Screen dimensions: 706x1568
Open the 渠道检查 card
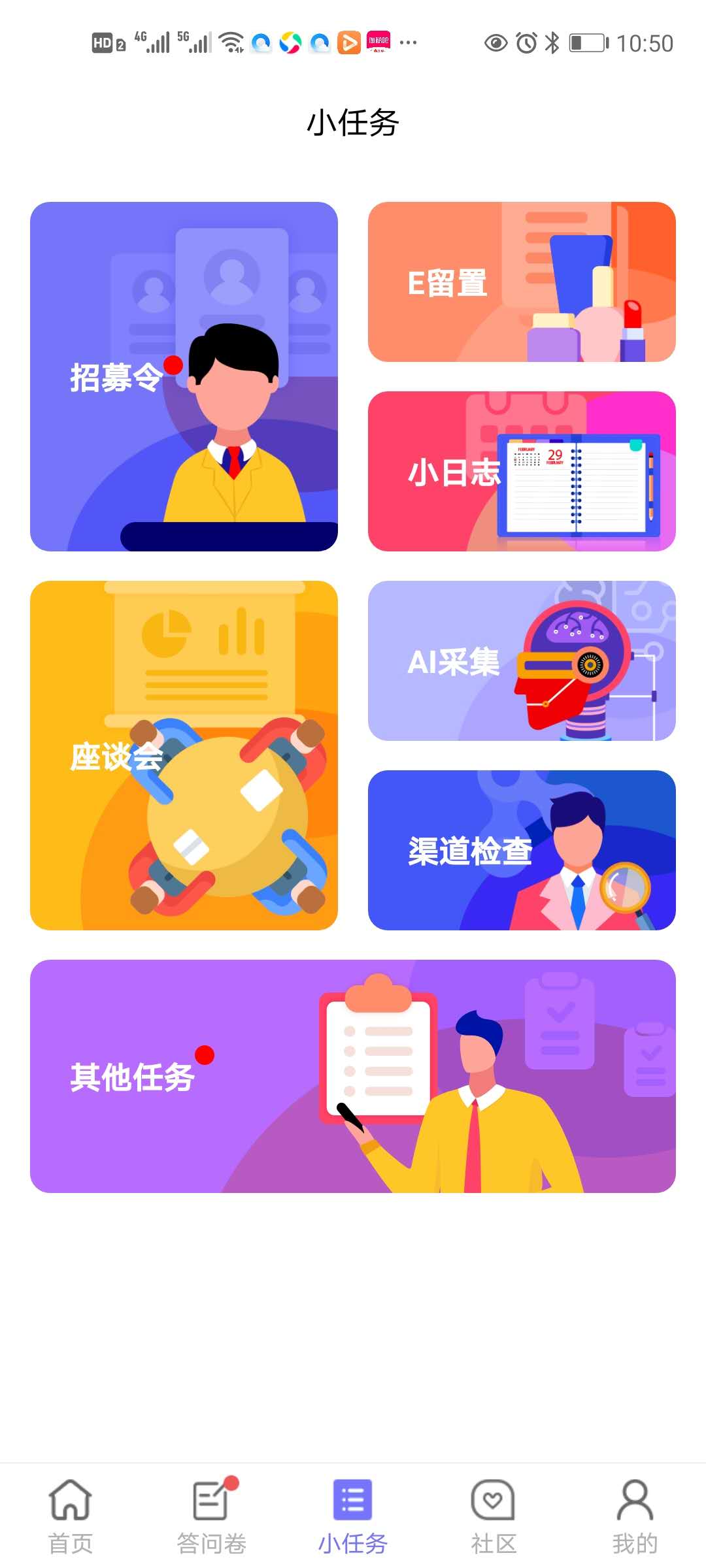point(521,850)
